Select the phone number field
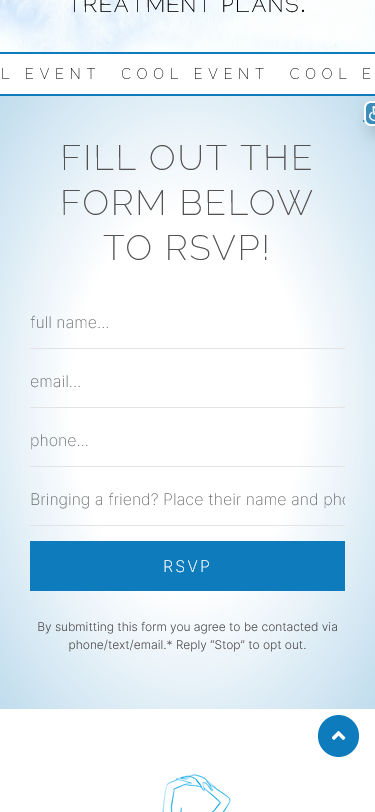The height and width of the screenshot is (812, 375). click(x=187, y=441)
